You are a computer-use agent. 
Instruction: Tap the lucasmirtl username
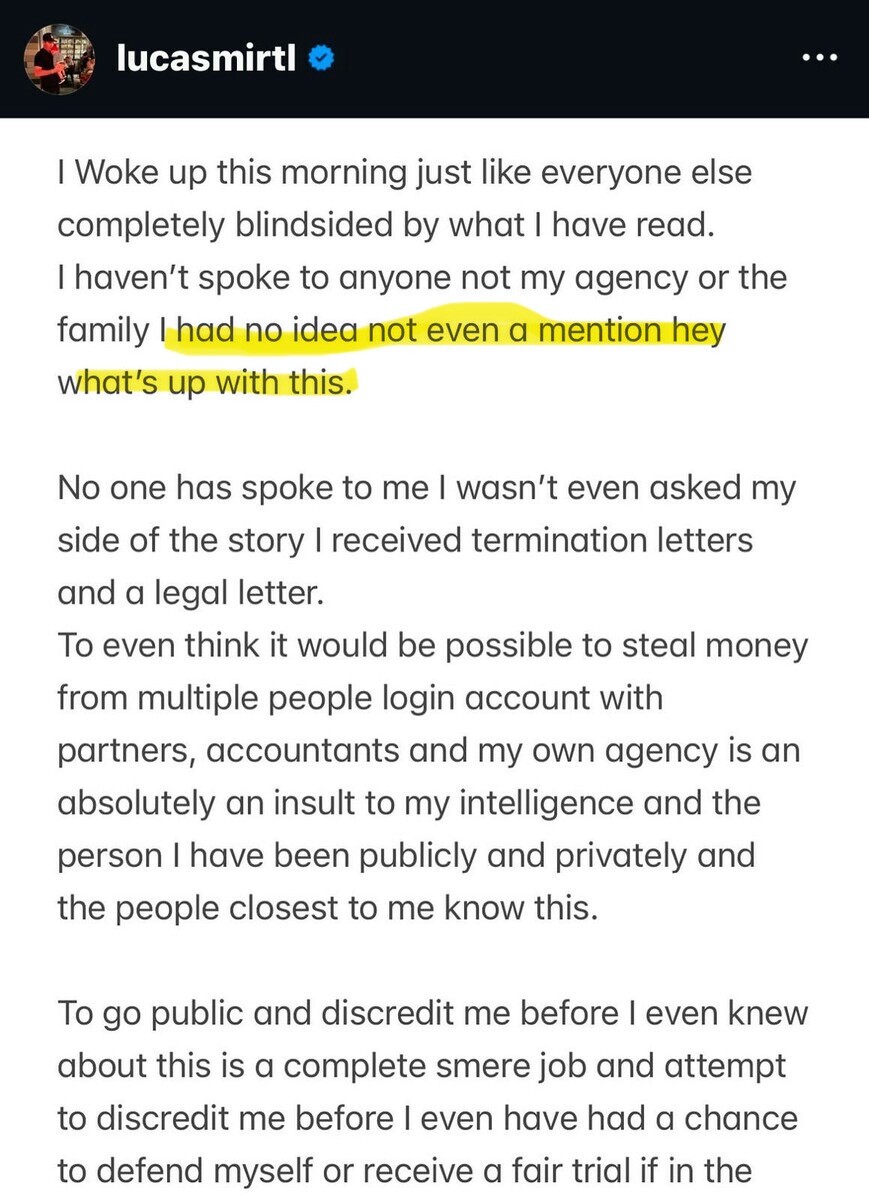tap(205, 59)
